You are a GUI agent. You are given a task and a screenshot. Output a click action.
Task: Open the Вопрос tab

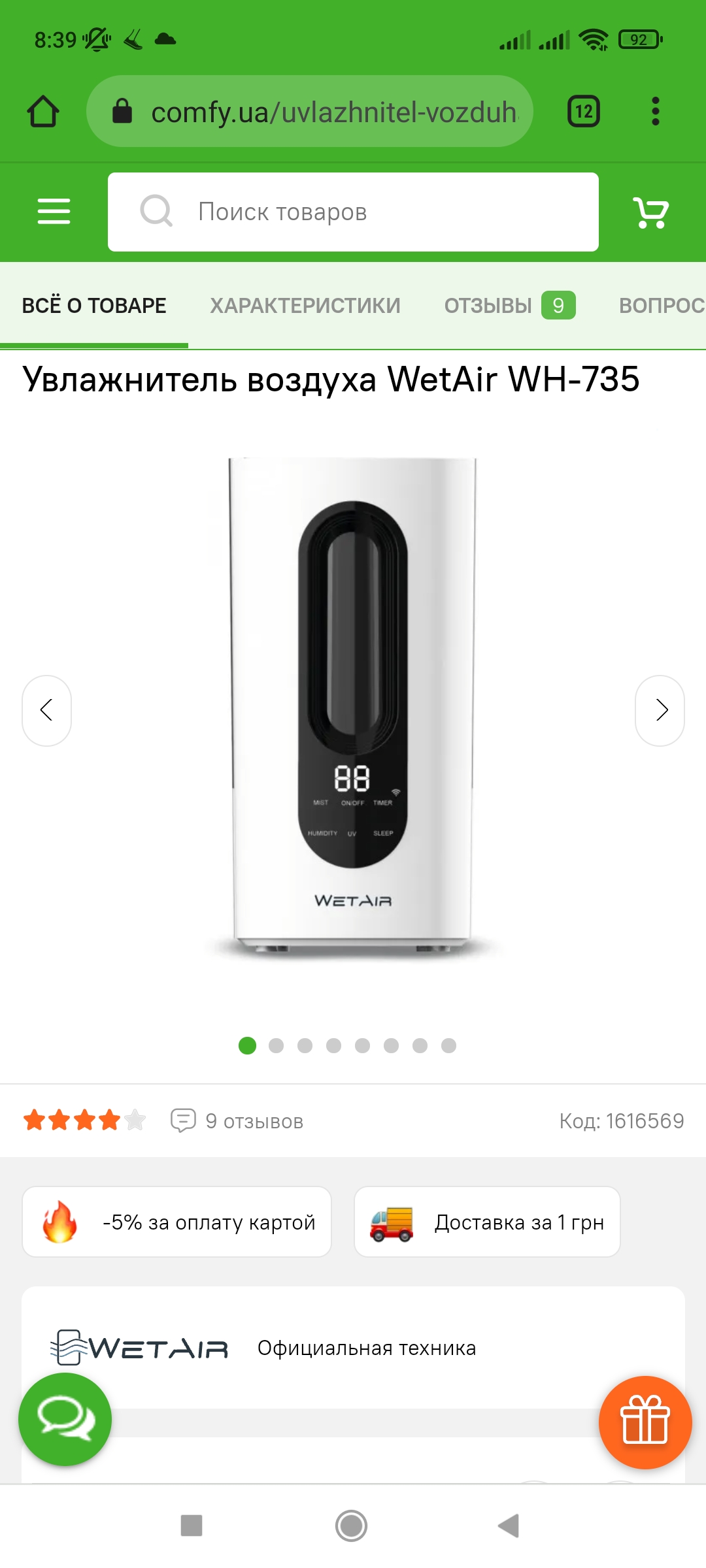pos(662,305)
